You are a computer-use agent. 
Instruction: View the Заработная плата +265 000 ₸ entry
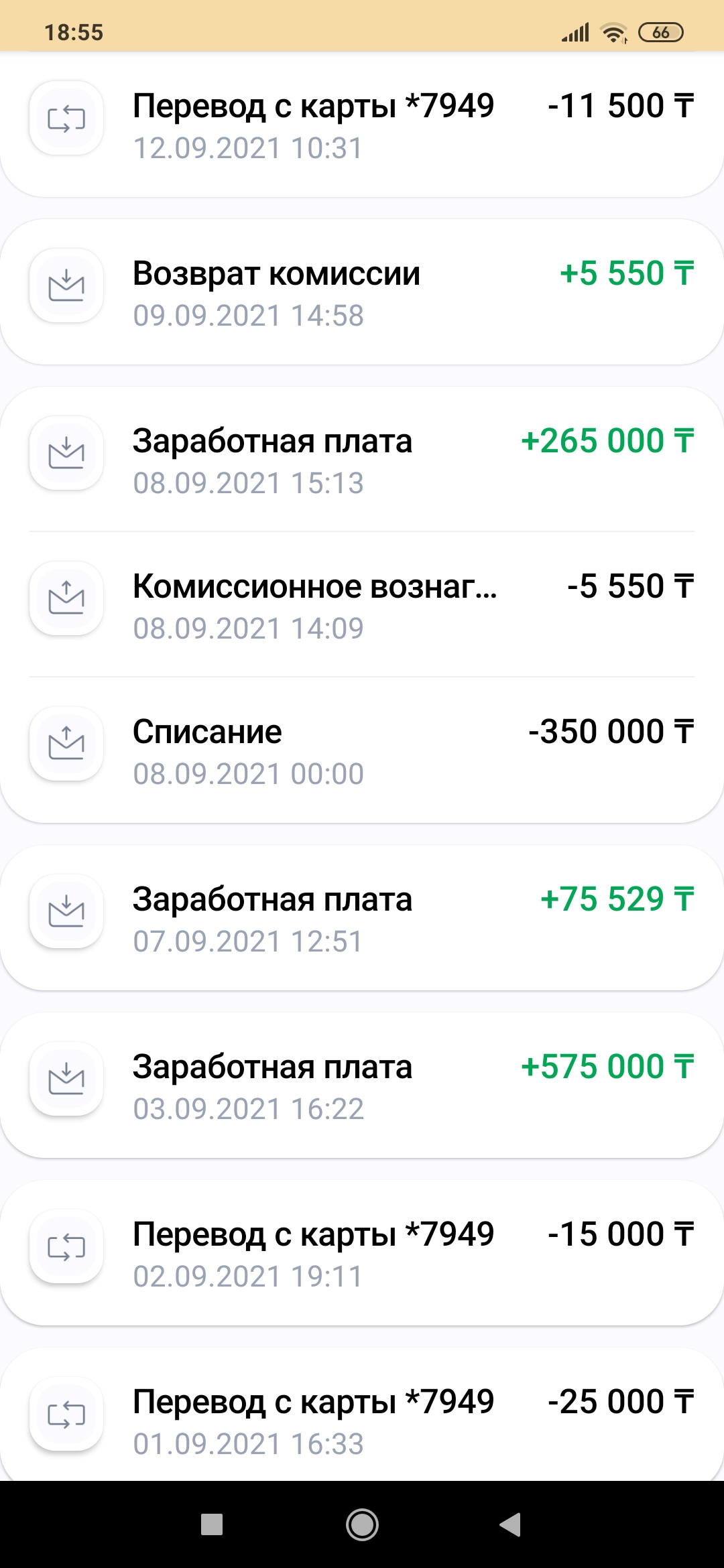click(x=362, y=460)
